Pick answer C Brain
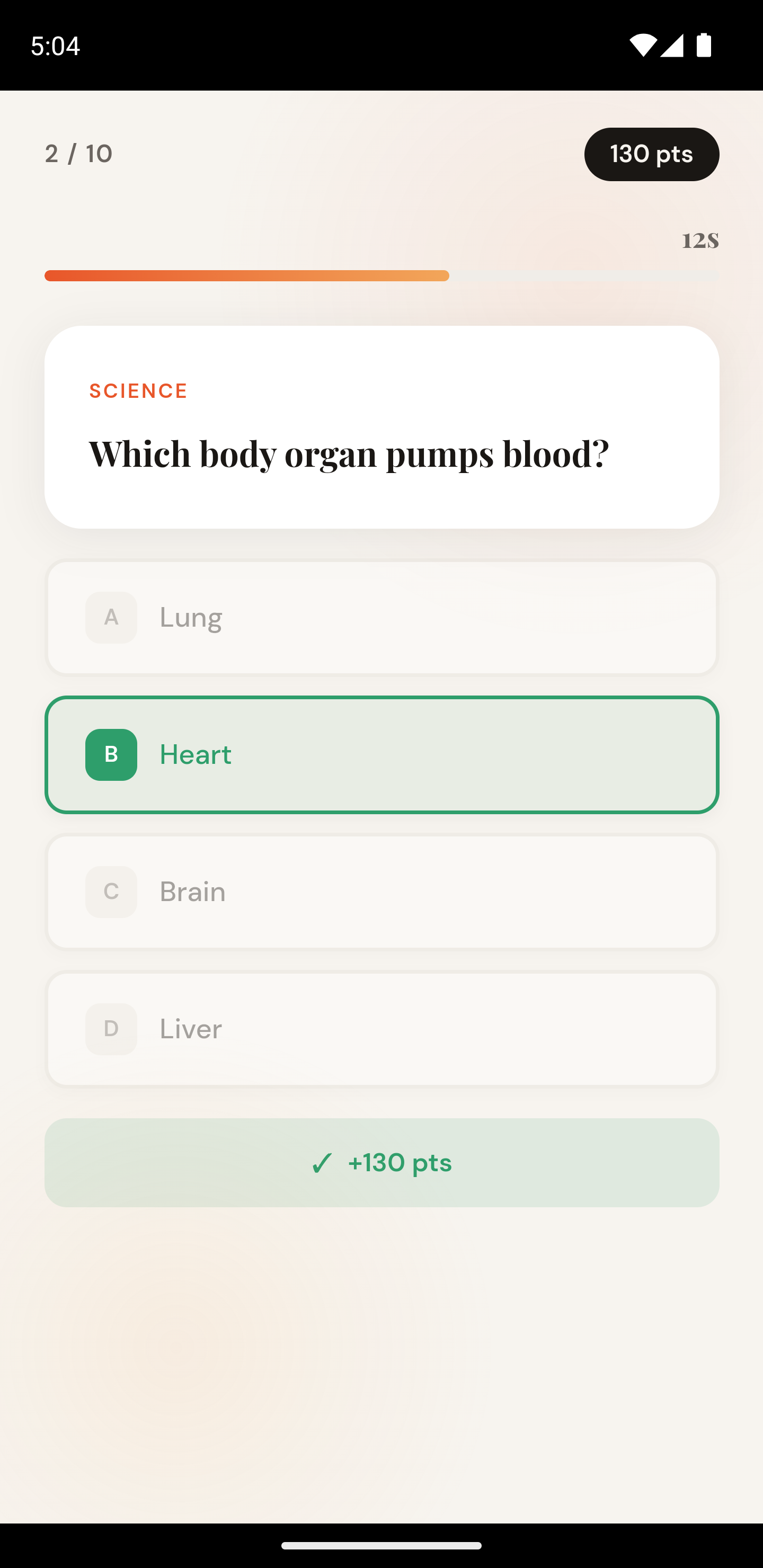This screenshot has height=1568, width=763. click(x=381, y=892)
